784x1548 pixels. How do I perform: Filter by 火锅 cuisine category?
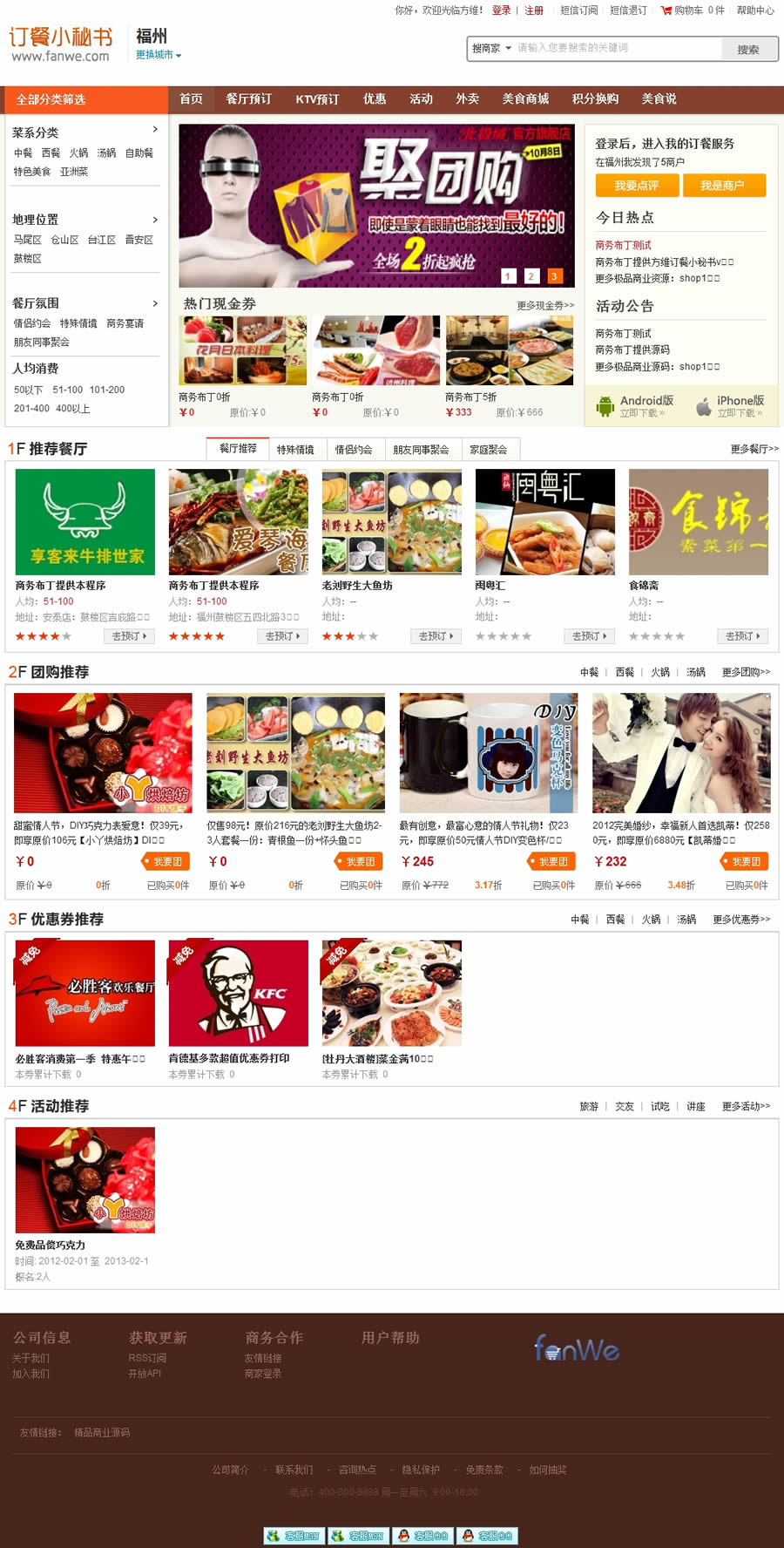tap(78, 153)
